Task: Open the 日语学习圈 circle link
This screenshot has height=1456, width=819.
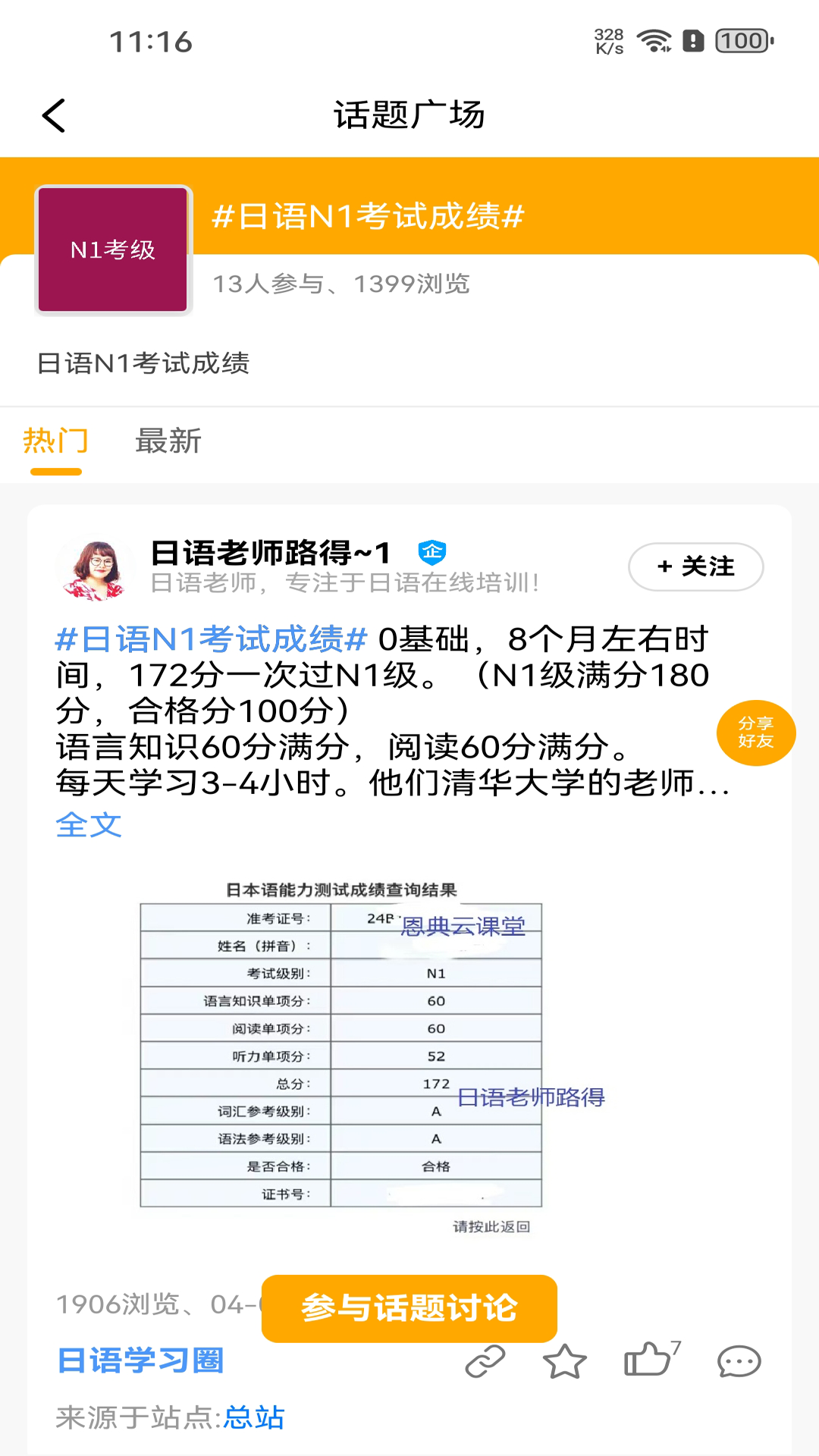Action: [141, 1360]
